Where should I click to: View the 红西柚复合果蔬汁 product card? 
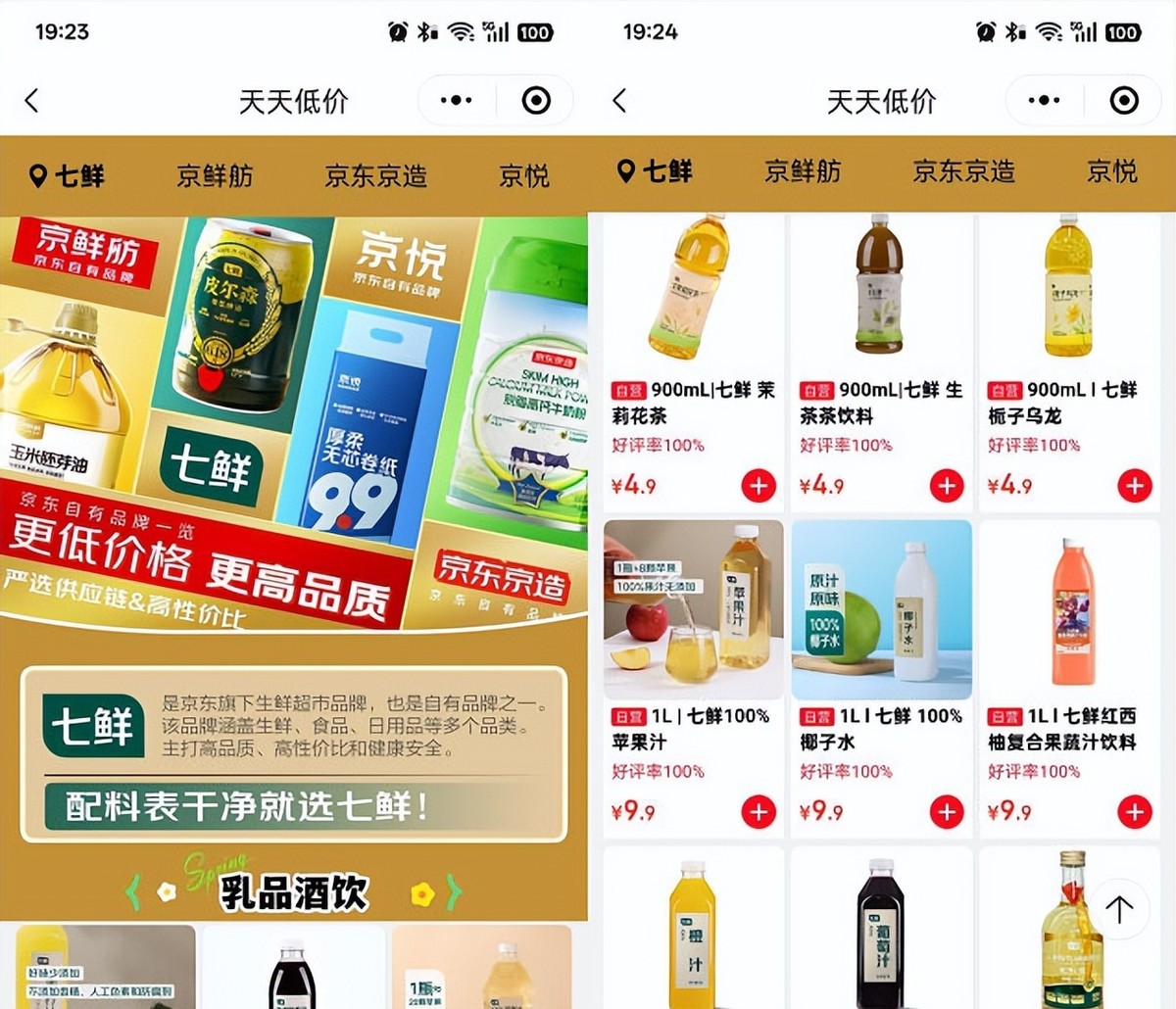[1069, 610]
